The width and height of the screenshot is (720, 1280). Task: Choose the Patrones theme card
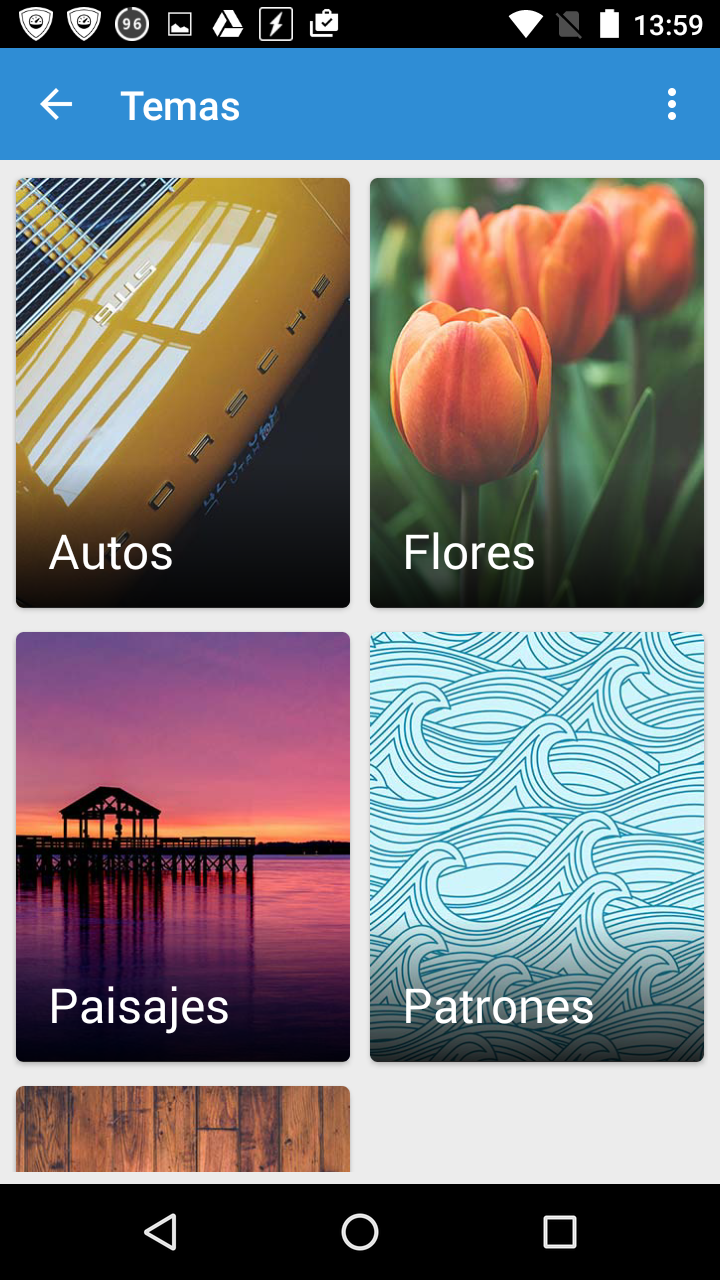[x=537, y=846]
